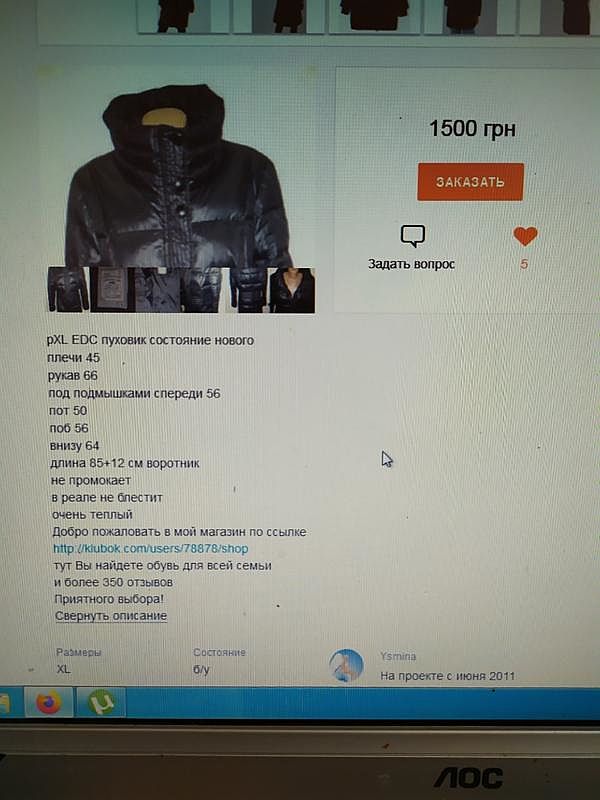Open uTorrent from the taskbar
The height and width of the screenshot is (800, 600).
click(x=101, y=703)
